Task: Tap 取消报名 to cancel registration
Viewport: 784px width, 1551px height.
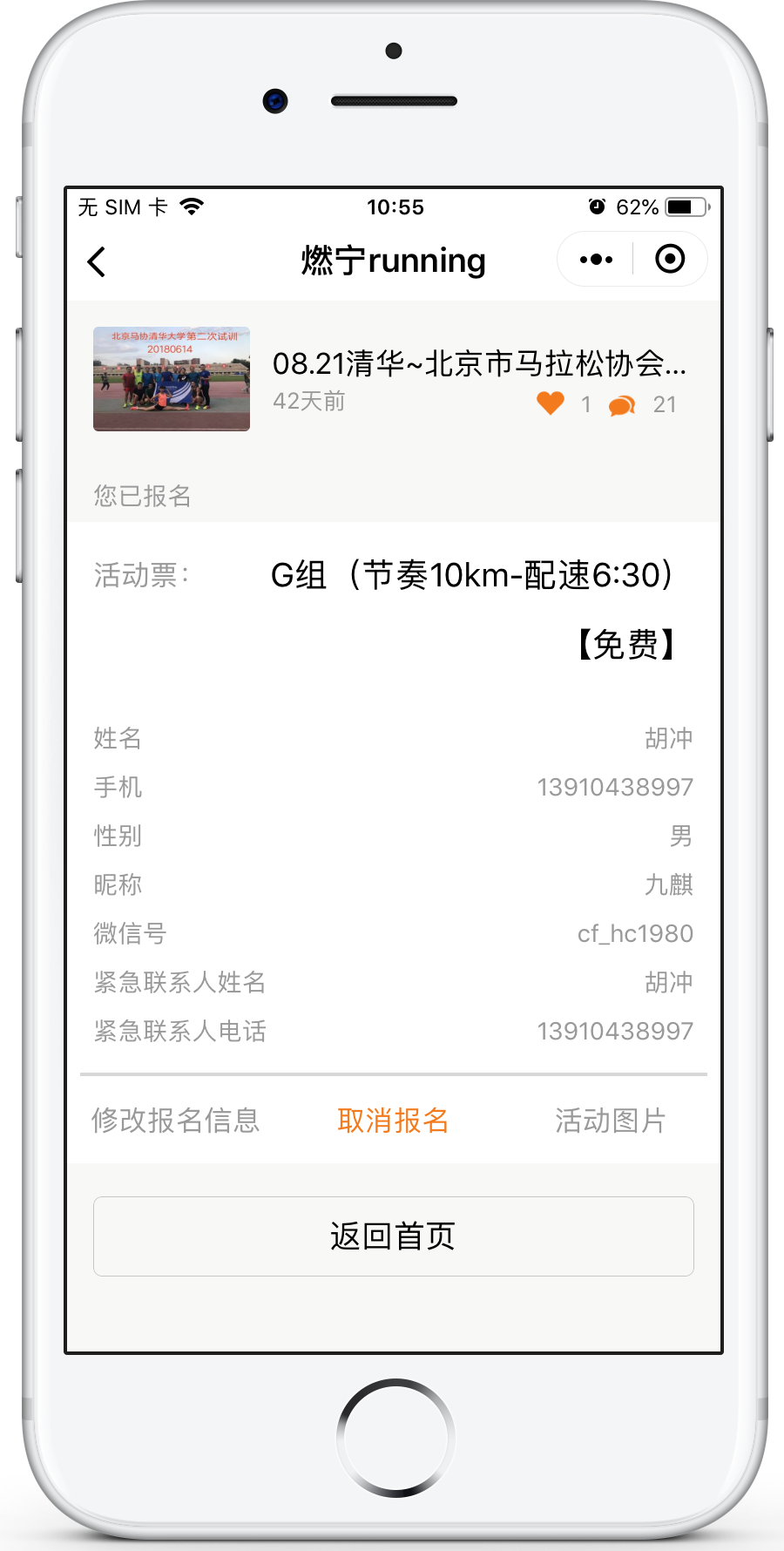Action: (x=393, y=1121)
